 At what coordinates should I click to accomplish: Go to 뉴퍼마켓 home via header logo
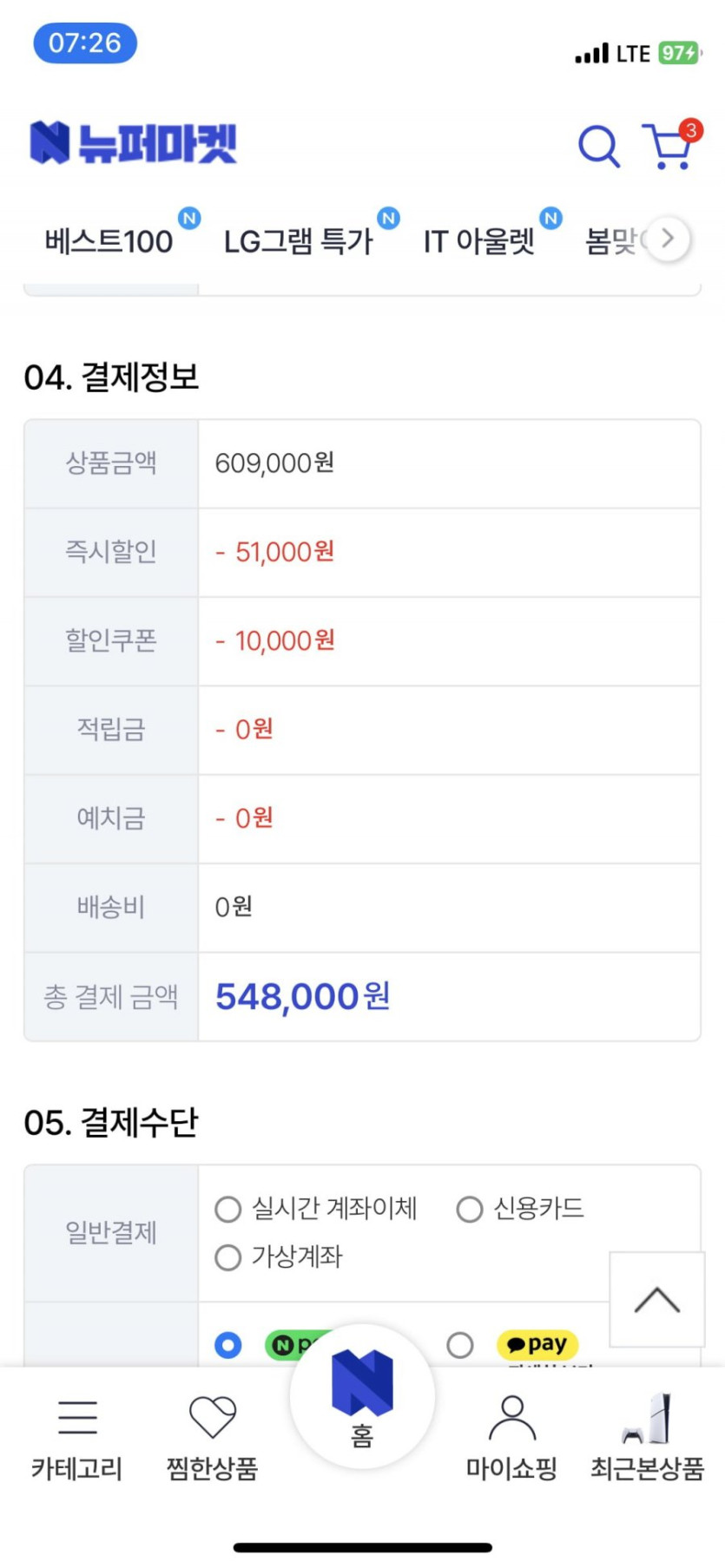133,143
